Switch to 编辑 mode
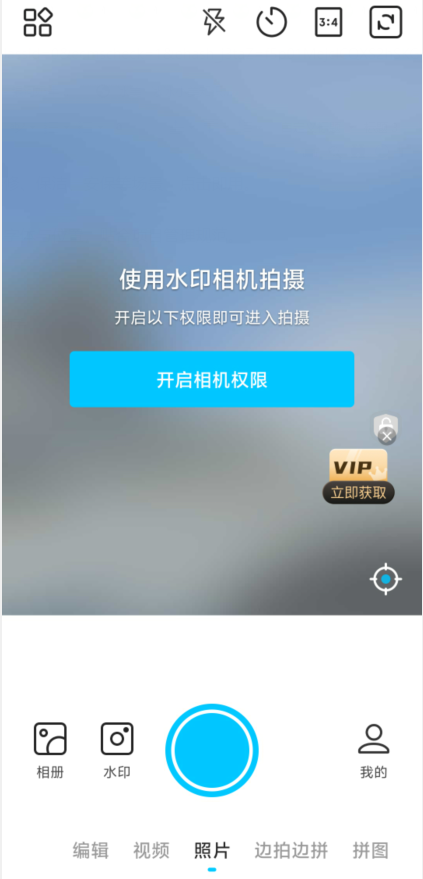This screenshot has height=879, width=423. point(91,850)
